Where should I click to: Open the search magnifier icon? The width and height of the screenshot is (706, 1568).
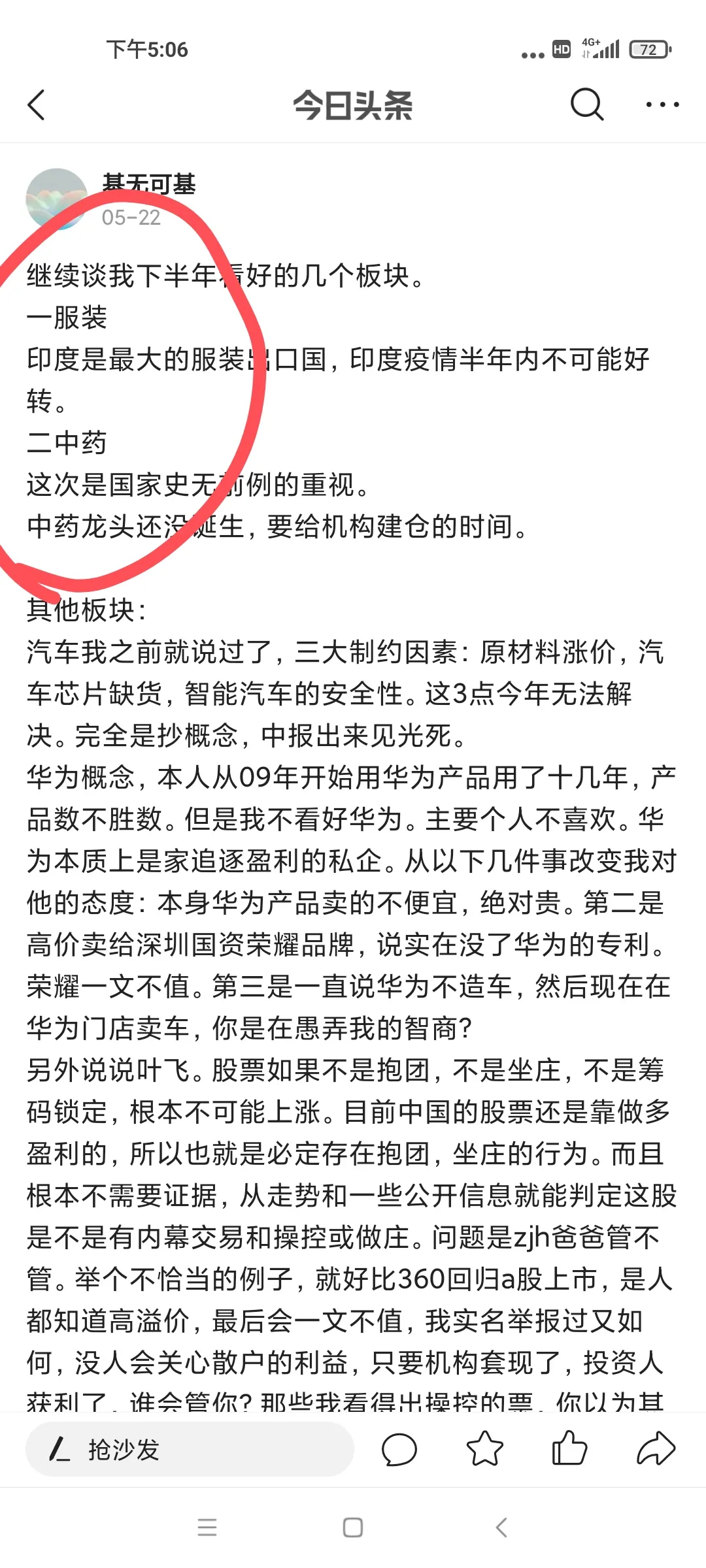tap(587, 105)
